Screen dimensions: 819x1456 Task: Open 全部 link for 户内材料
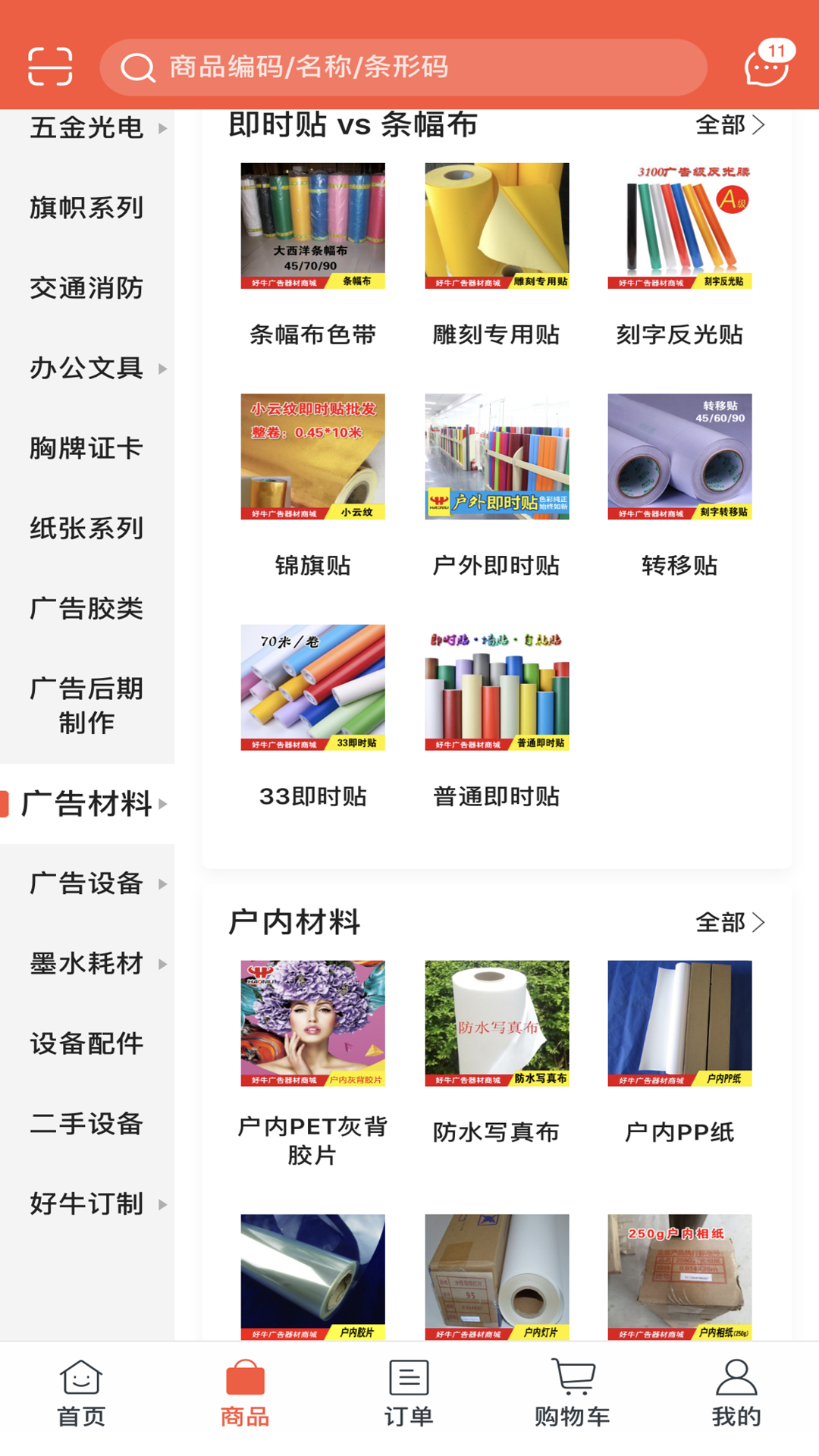coord(726,921)
